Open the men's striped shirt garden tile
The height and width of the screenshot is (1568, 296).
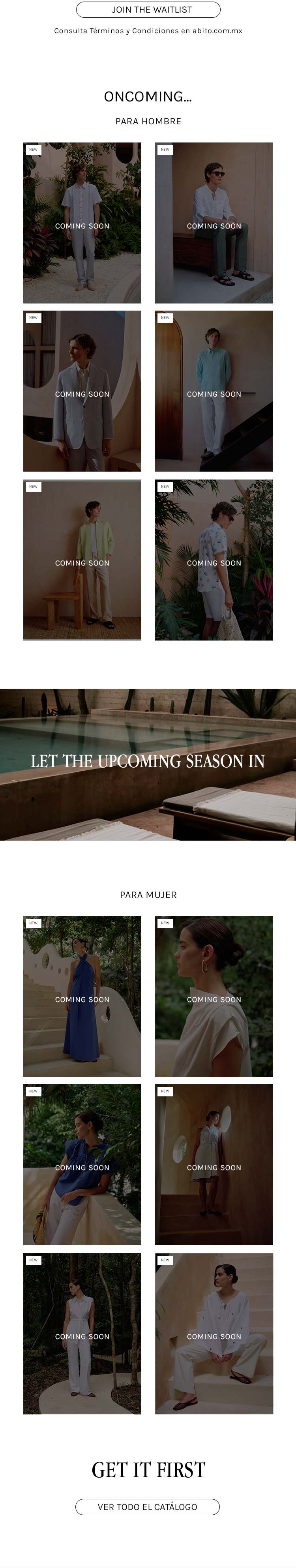(x=82, y=223)
